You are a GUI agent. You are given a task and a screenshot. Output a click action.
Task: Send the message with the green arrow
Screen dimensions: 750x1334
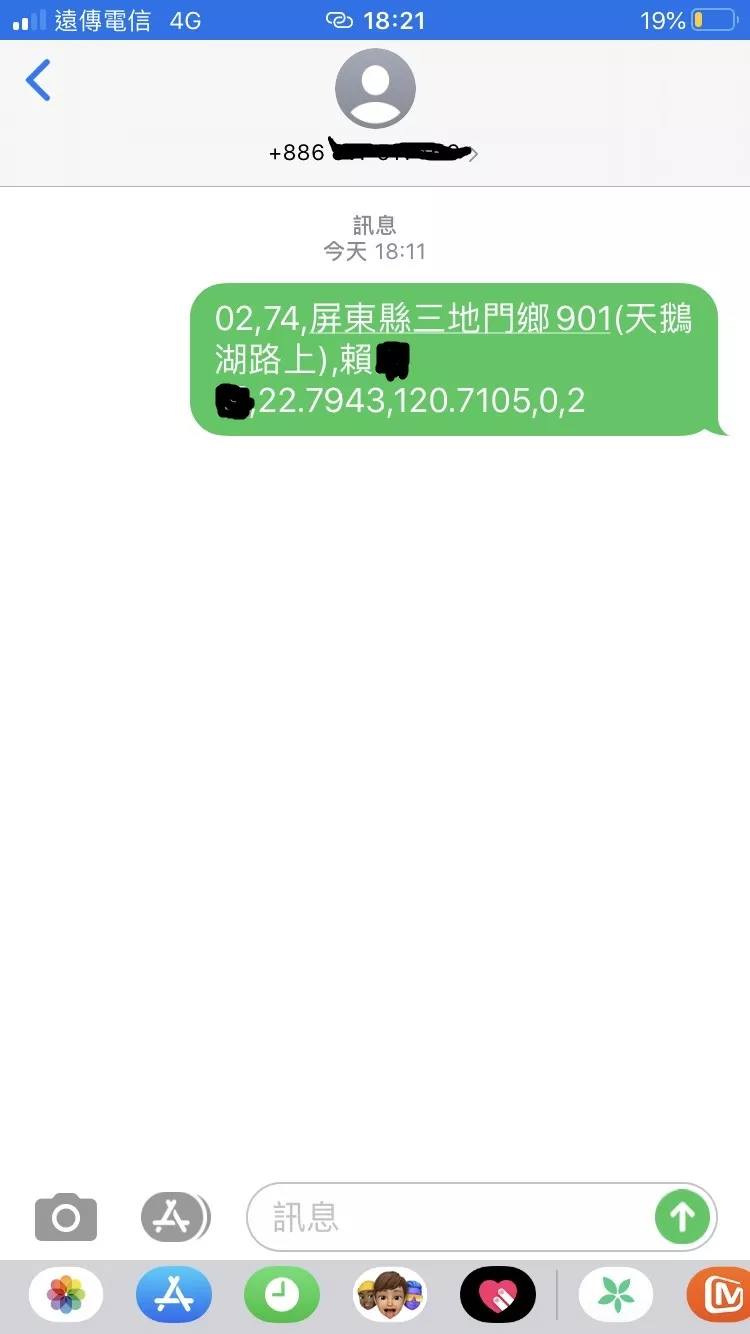pos(683,1217)
